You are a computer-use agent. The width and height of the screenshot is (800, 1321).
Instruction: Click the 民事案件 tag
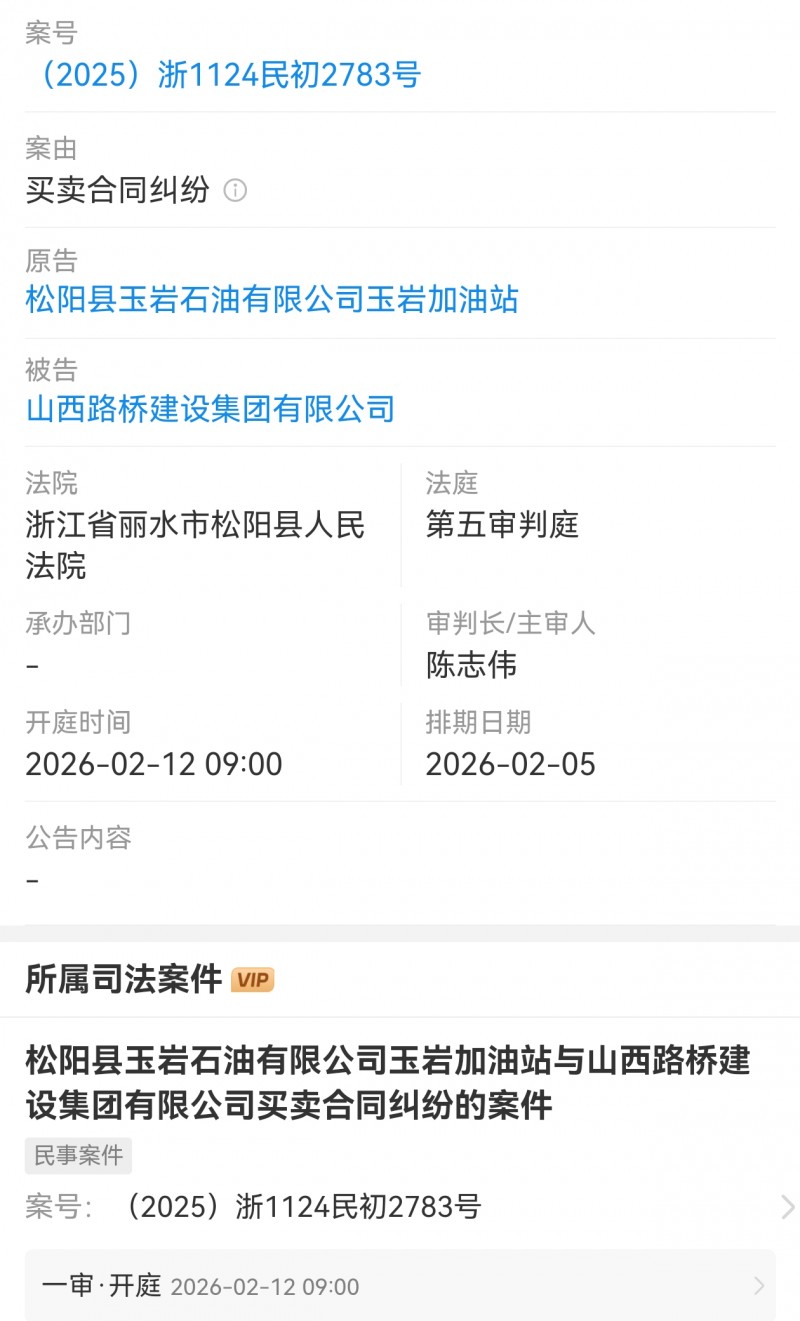[78, 1156]
